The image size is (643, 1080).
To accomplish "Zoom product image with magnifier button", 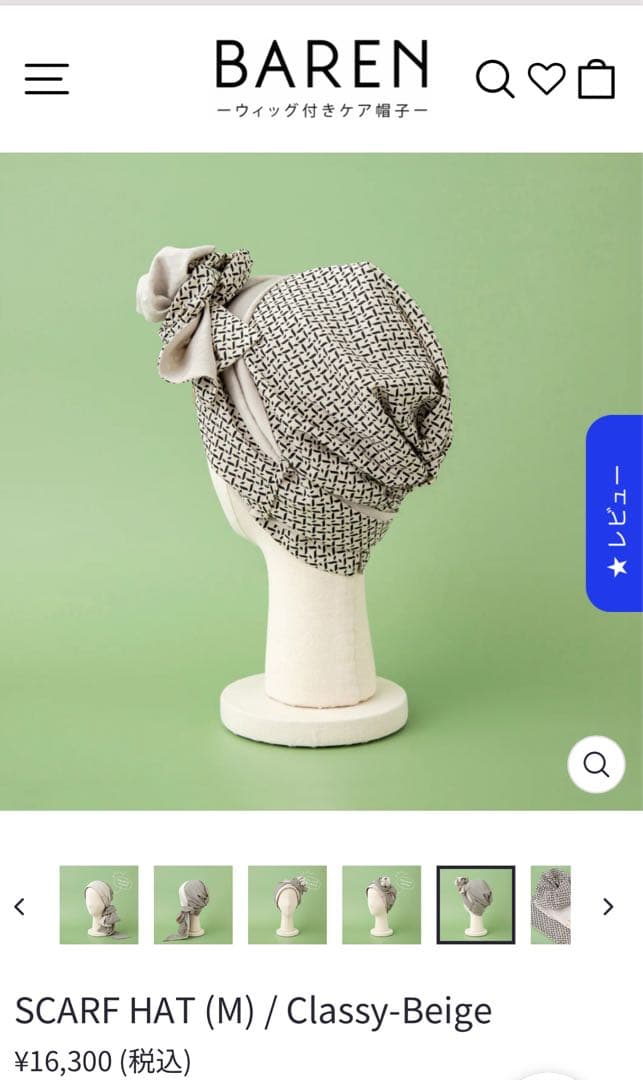I will click(x=596, y=765).
